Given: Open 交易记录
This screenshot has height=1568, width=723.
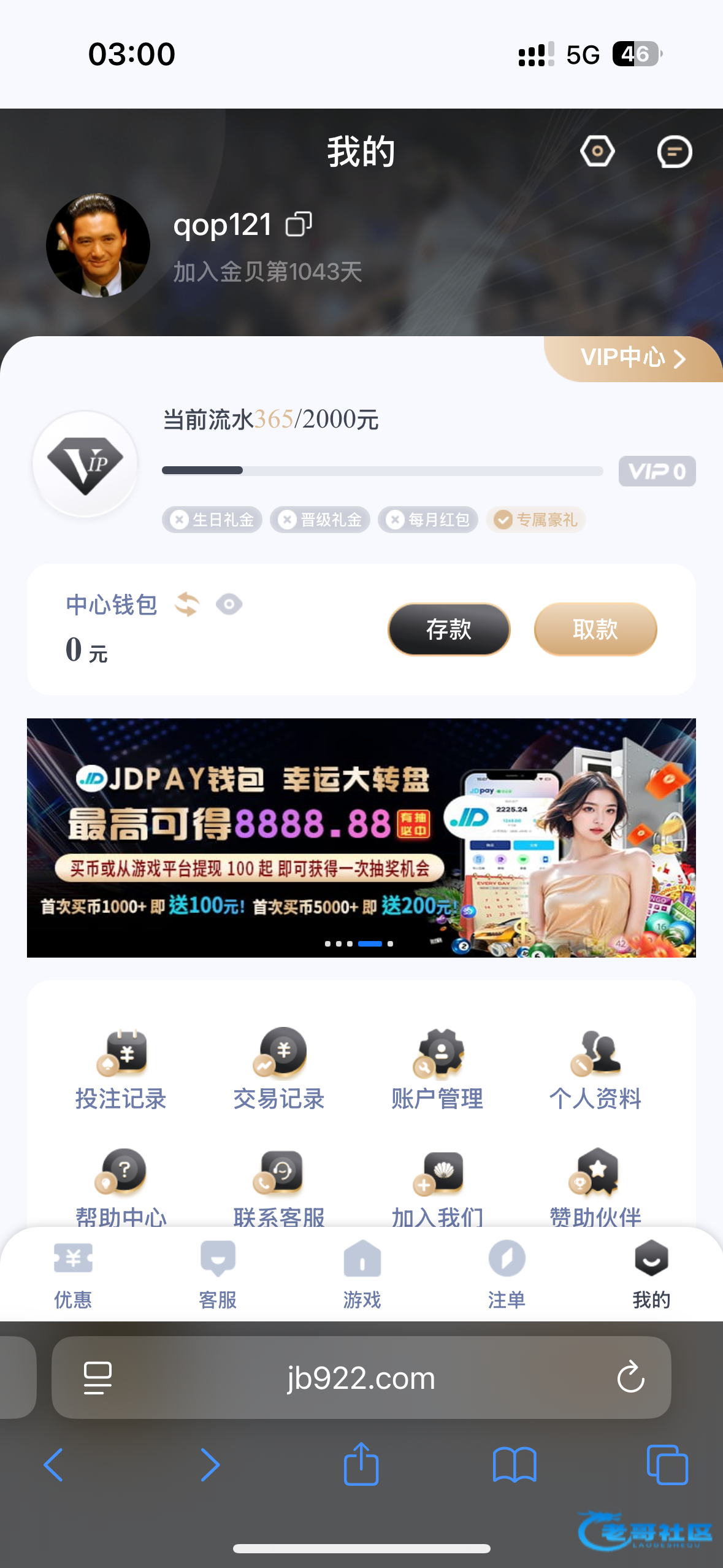Looking at the screenshot, I should tap(279, 1069).
